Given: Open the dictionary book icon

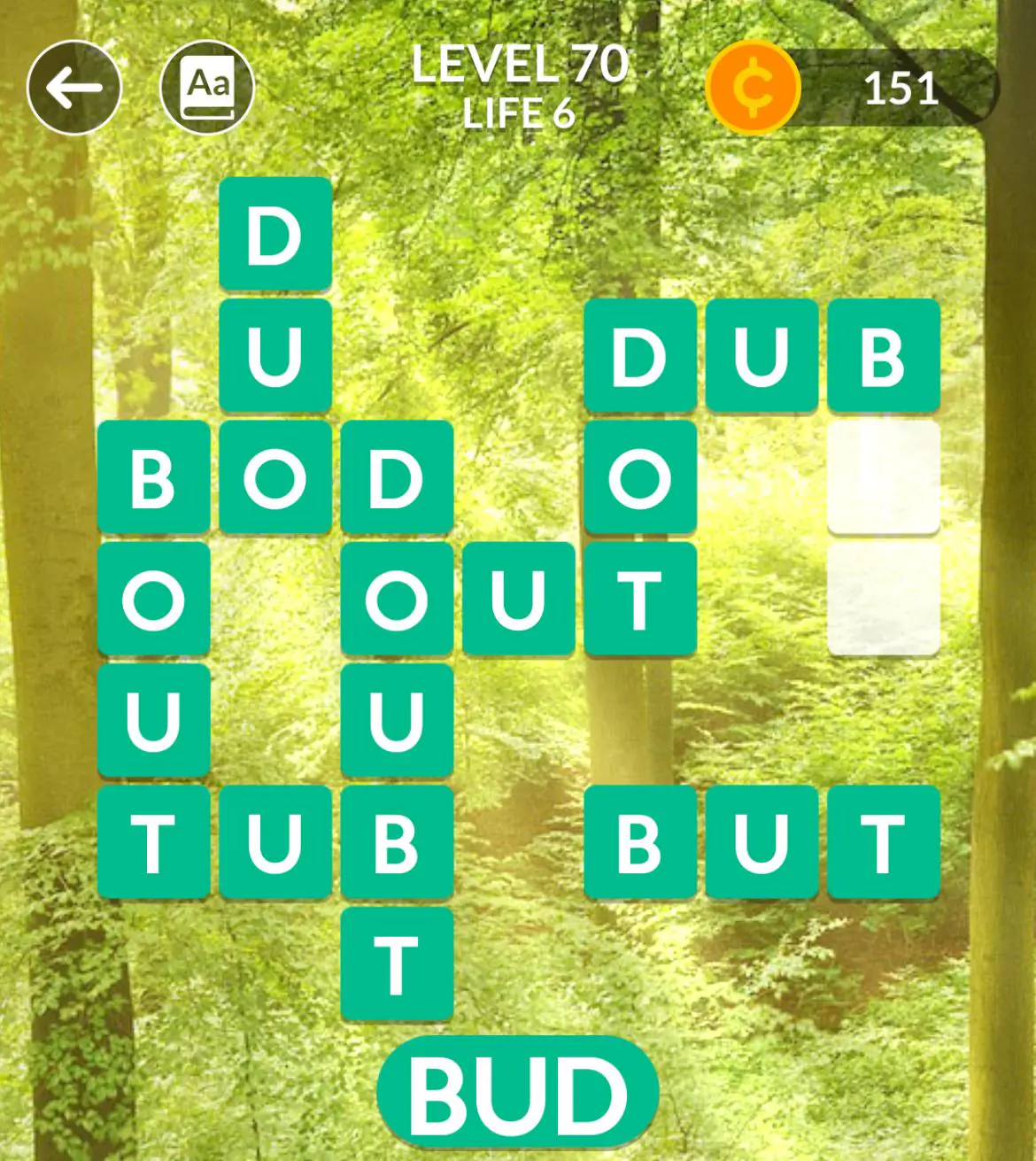Looking at the screenshot, I should (x=207, y=88).
